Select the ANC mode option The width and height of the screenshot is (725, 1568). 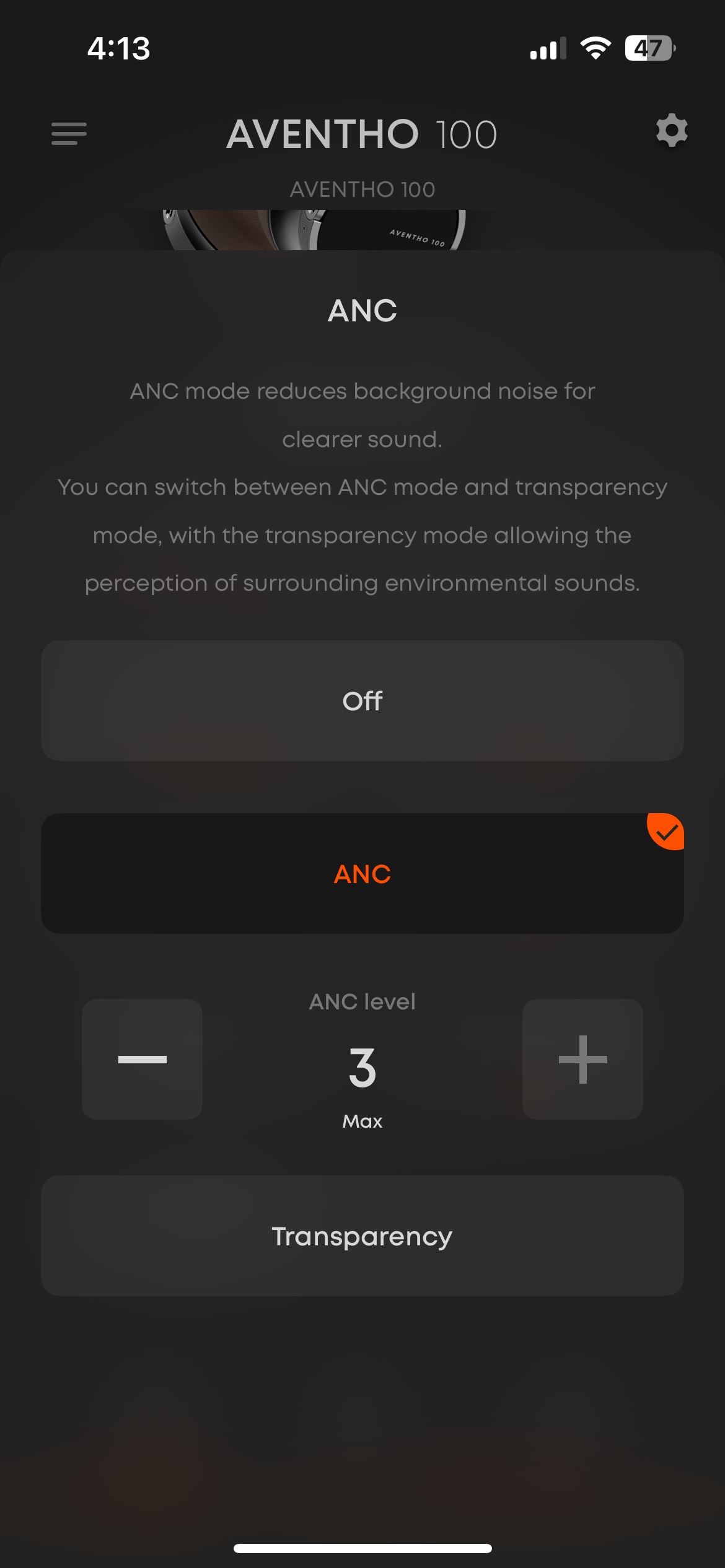pyautogui.click(x=362, y=873)
